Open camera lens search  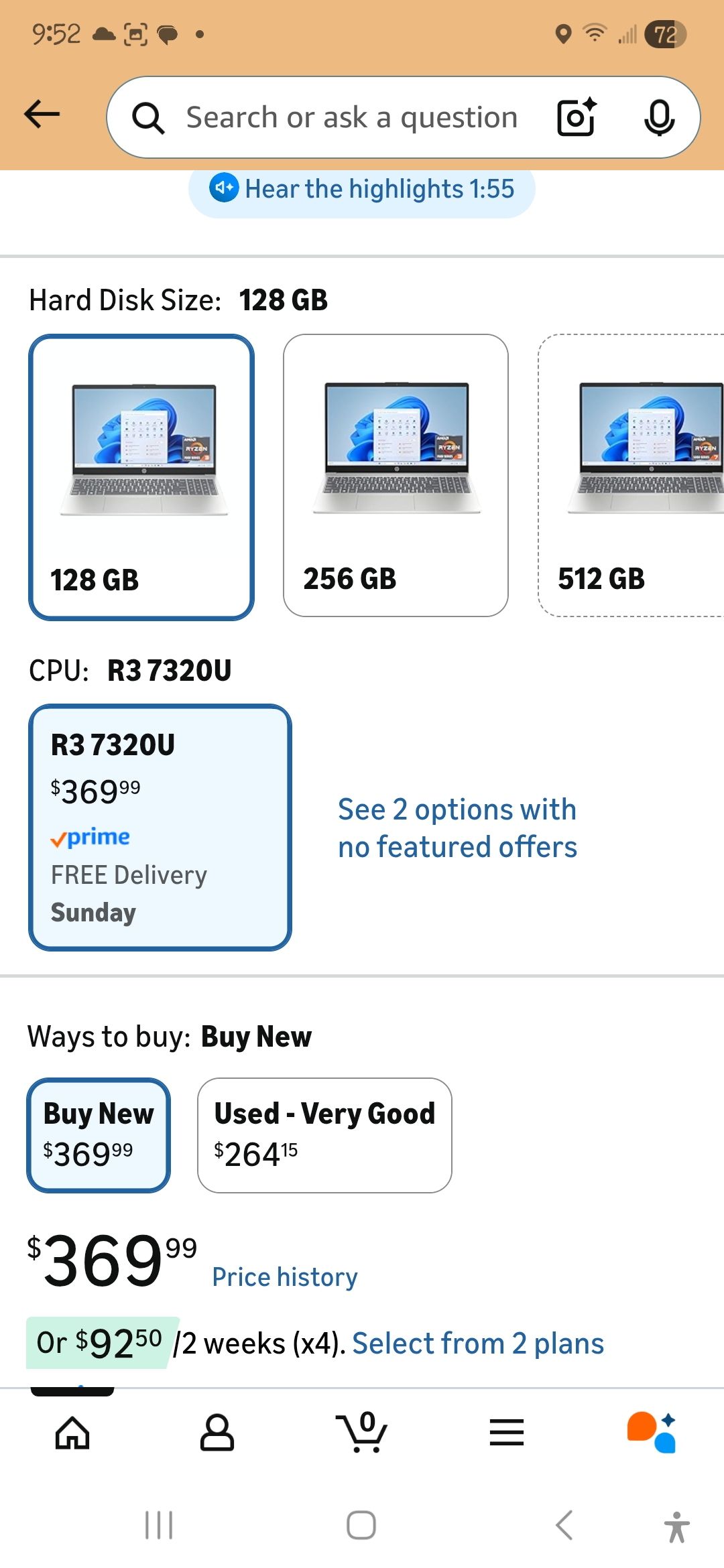(577, 117)
